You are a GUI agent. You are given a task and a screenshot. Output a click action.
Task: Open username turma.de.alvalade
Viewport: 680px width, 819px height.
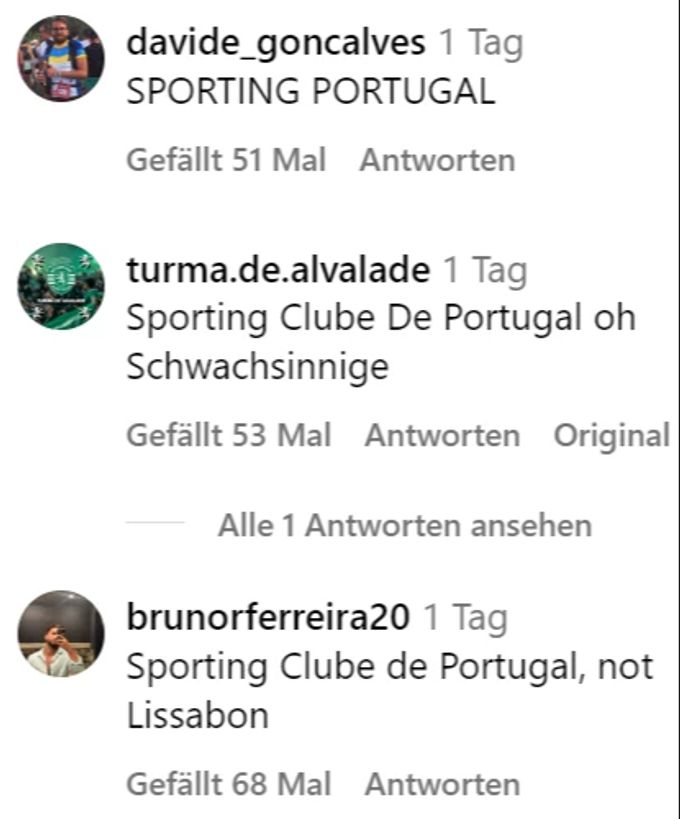point(278,270)
